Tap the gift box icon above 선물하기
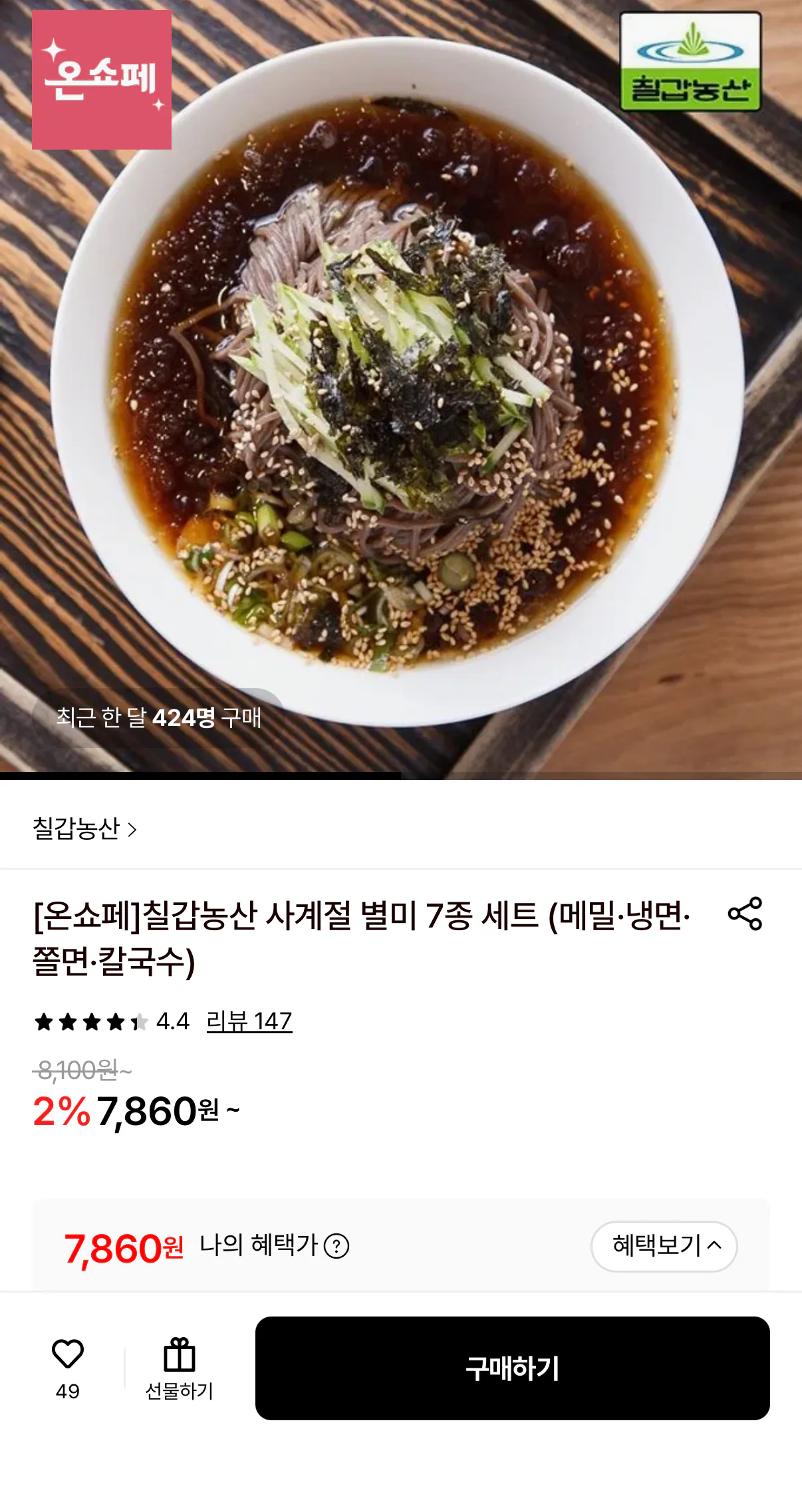This screenshot has height=1512, width=802. [x=180, y=1354]
